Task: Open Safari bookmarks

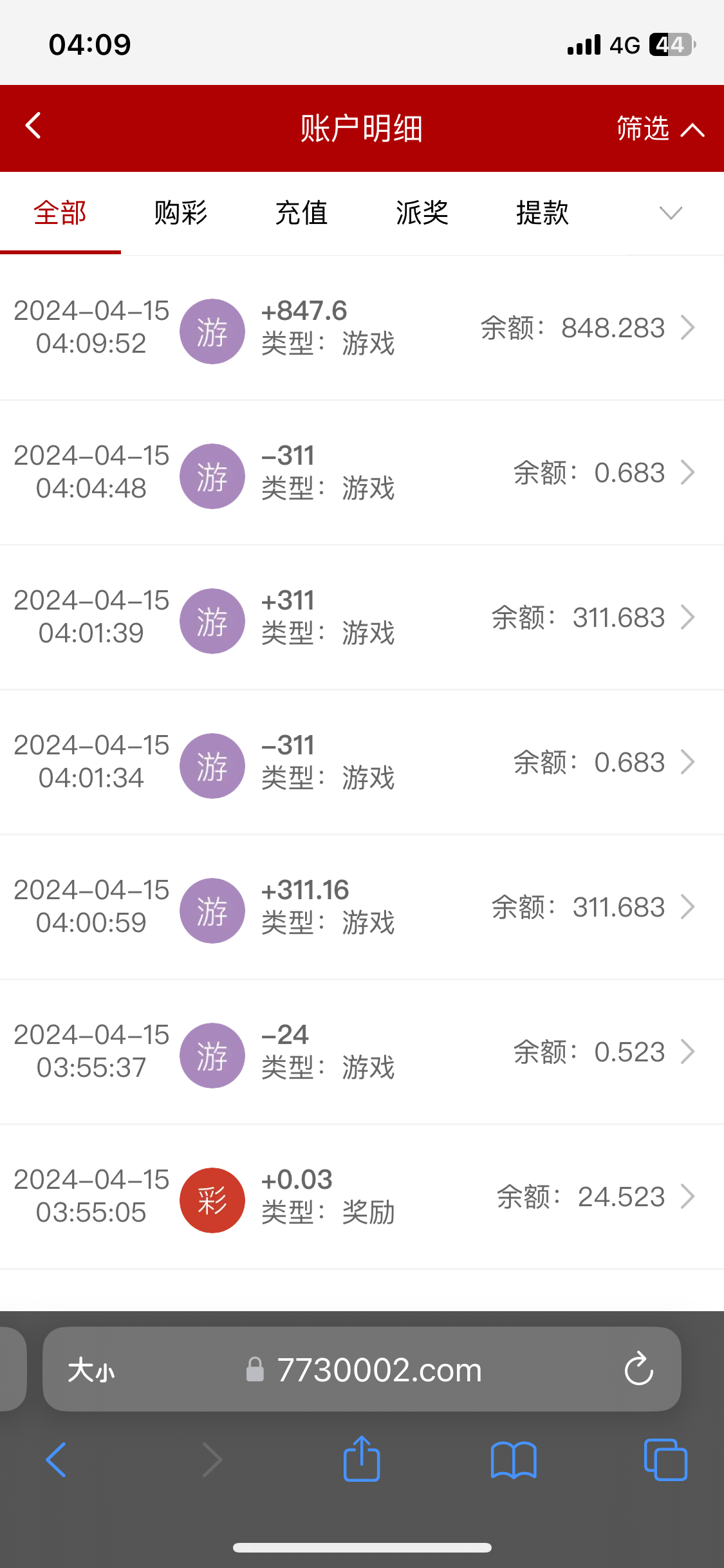Action: coord(514,1460)
